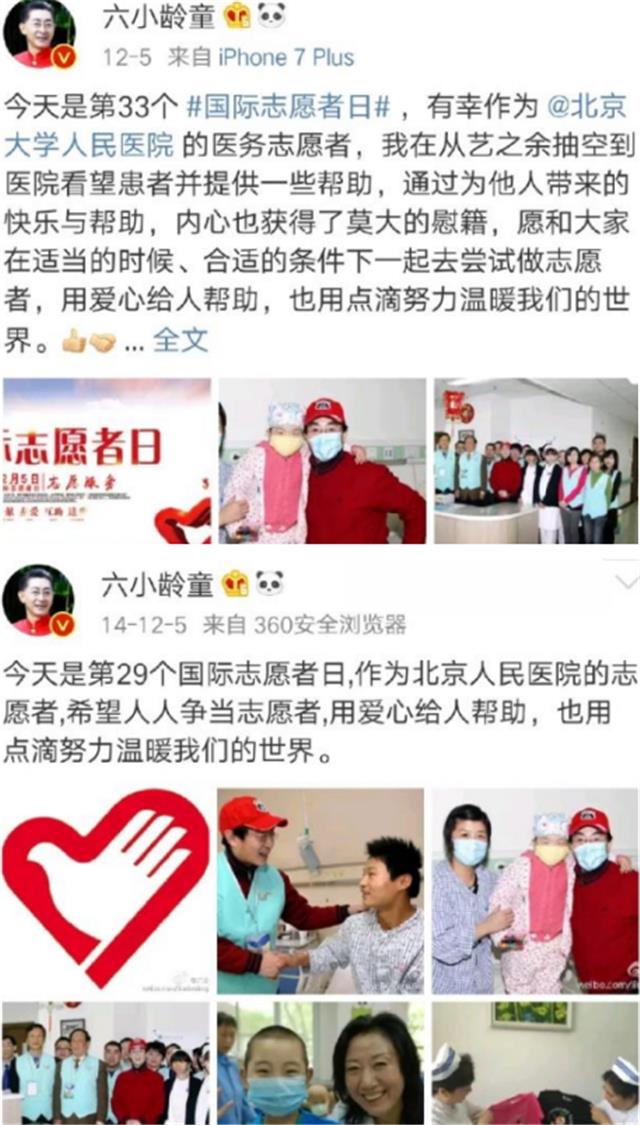Open the red heart-hand logo image
Image resolution: width=640 pixels, height=1125 pixels.
[x=106, y=890]
